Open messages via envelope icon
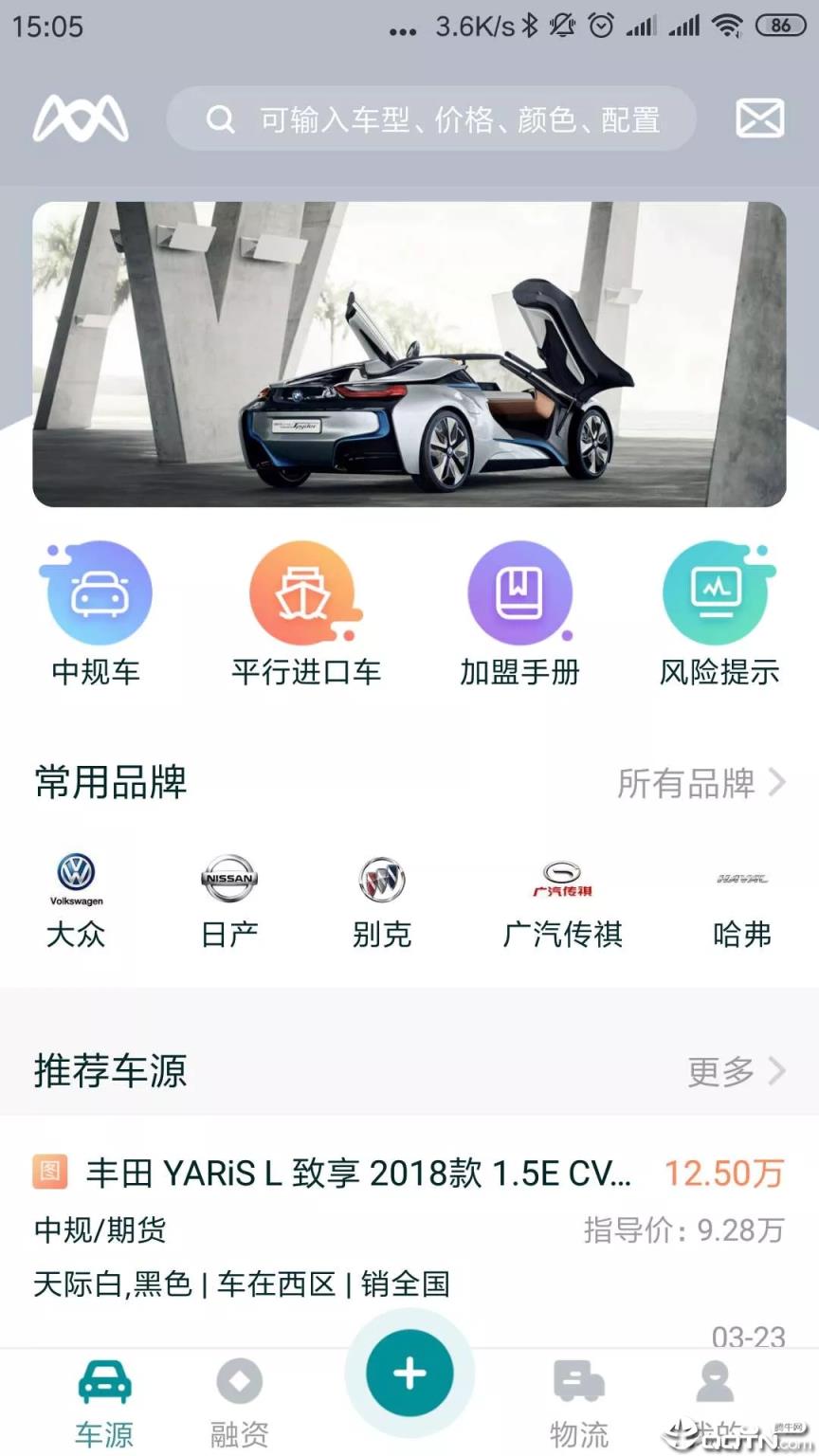 [x=758, y=118]
